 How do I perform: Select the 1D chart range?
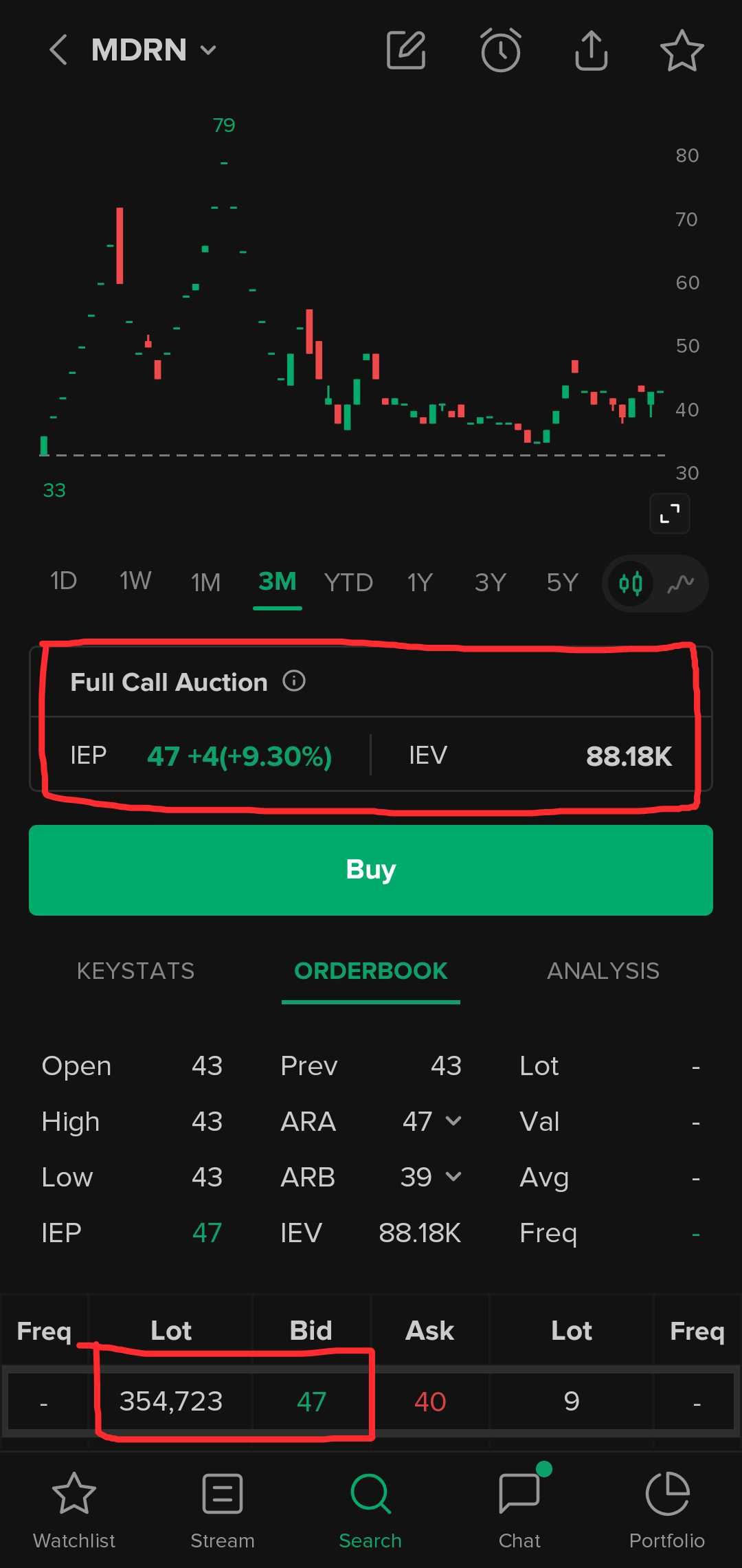pos(63,582)
